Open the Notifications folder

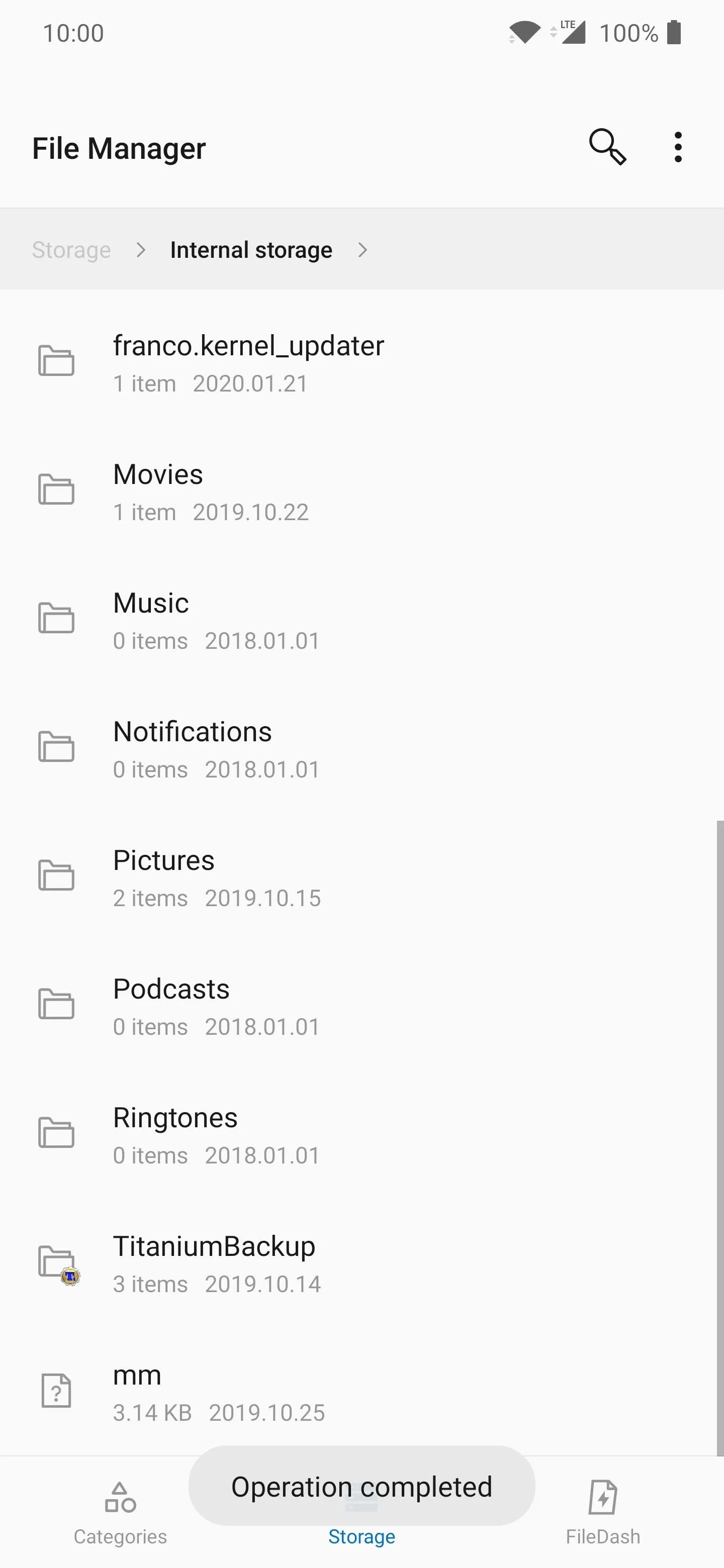(361, 749)
